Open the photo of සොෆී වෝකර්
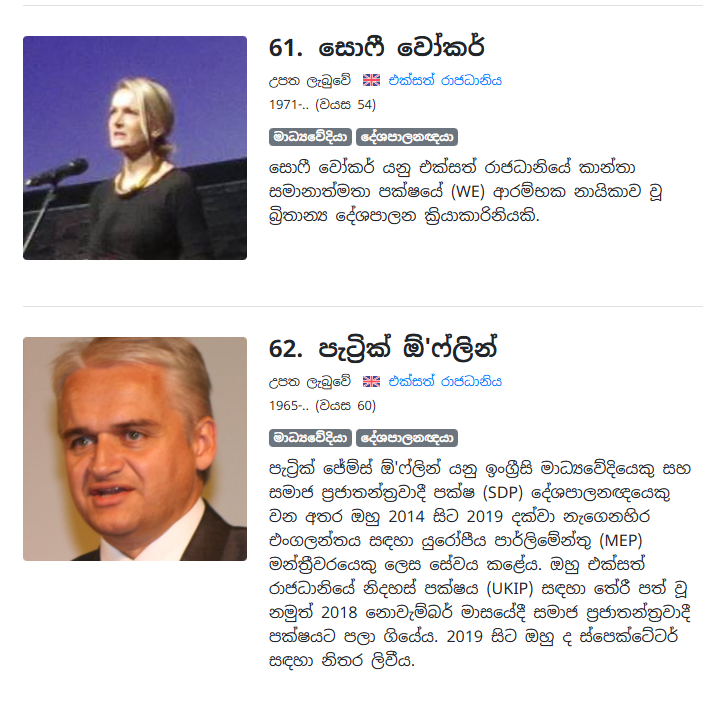This screenshot has width=725, height=702. point(135,148)
